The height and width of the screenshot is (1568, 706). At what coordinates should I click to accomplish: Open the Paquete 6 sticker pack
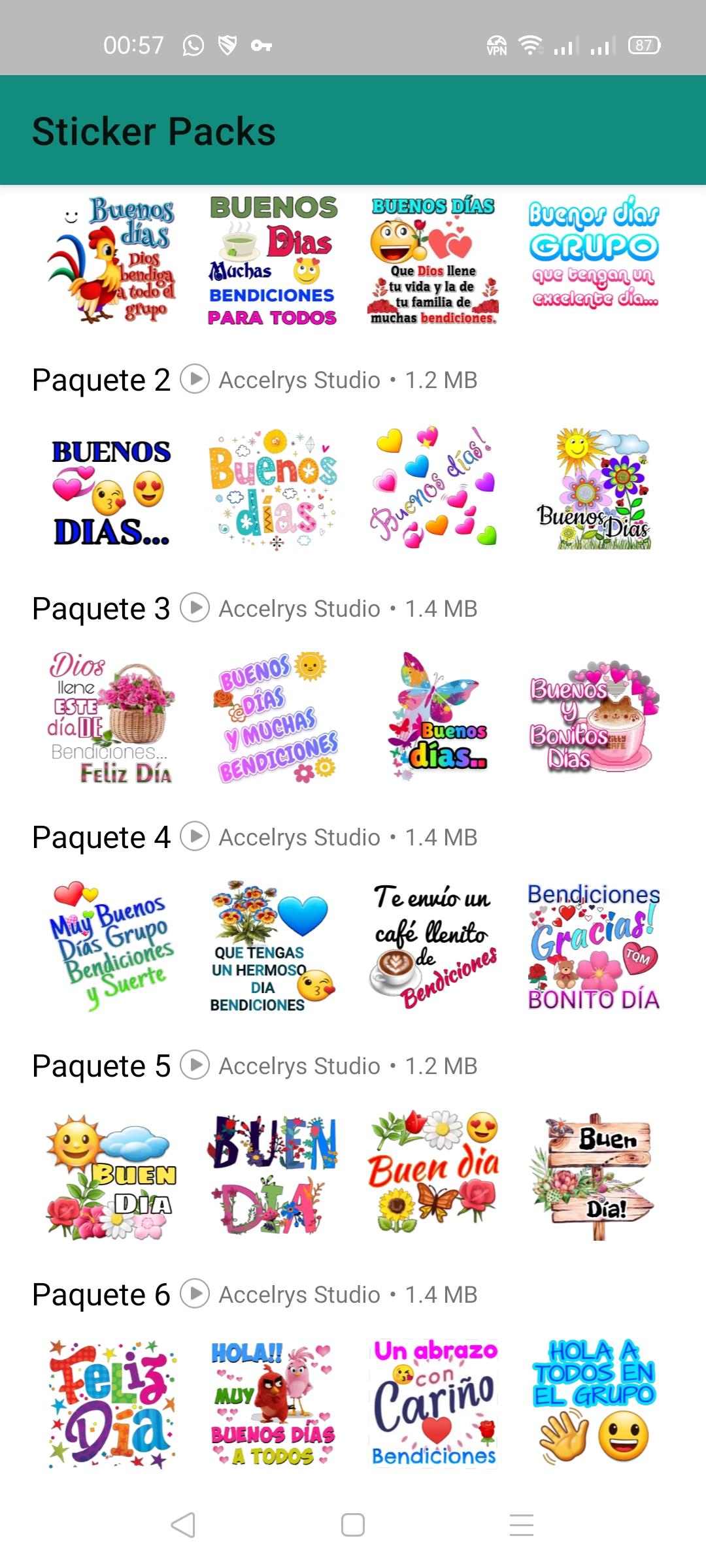click(101, 1295)
